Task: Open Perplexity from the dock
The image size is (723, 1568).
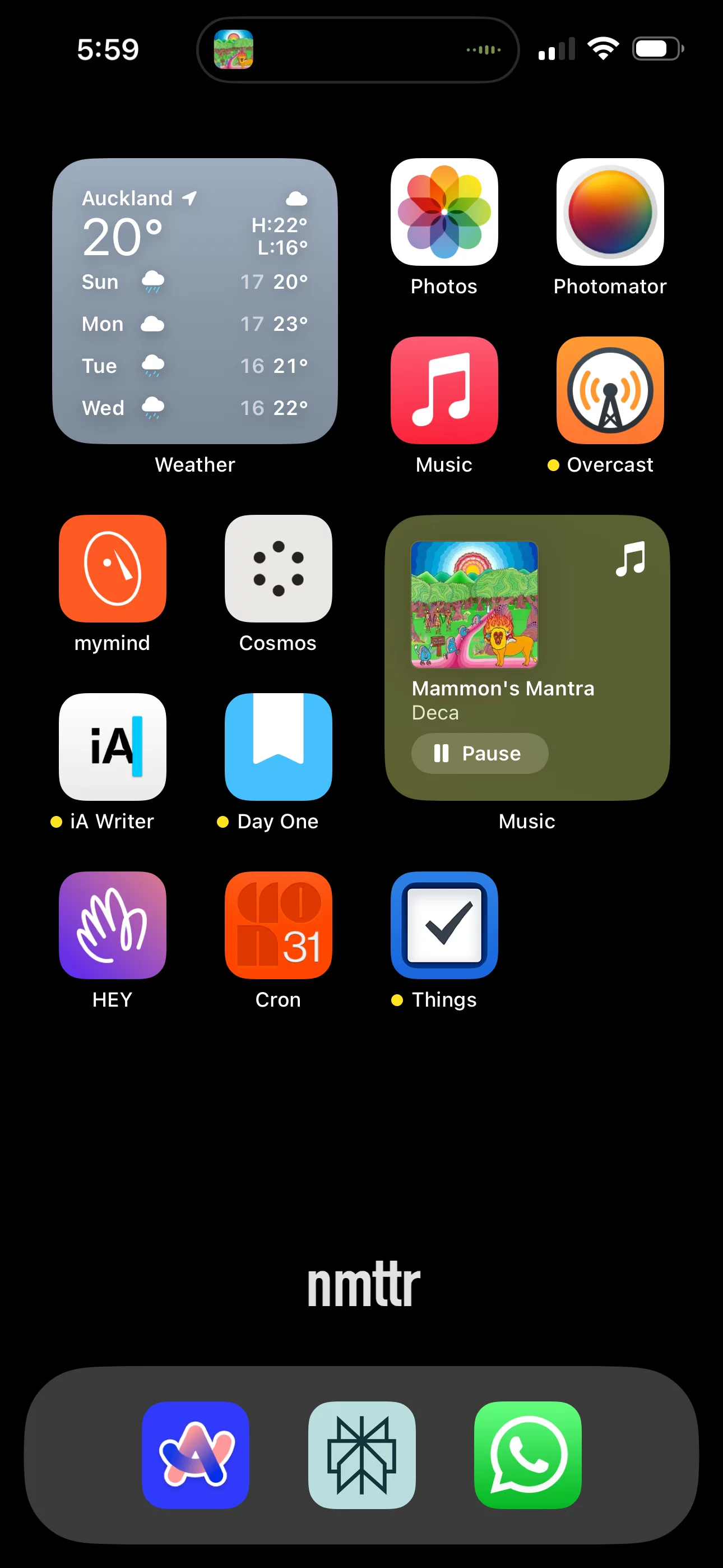Action: [x=361, y=1455]
